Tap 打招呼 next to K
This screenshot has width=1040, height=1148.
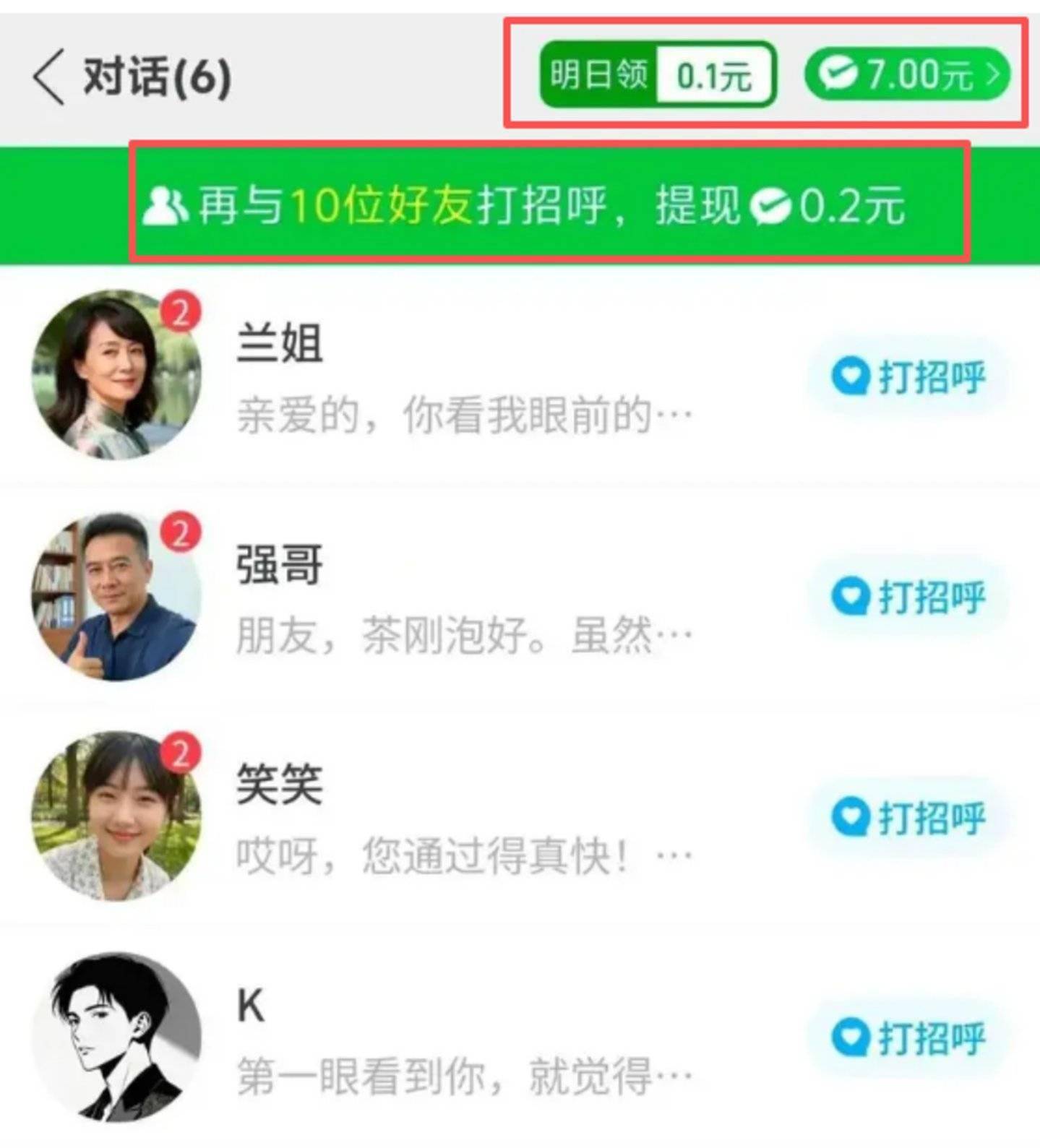[908, 1039]
